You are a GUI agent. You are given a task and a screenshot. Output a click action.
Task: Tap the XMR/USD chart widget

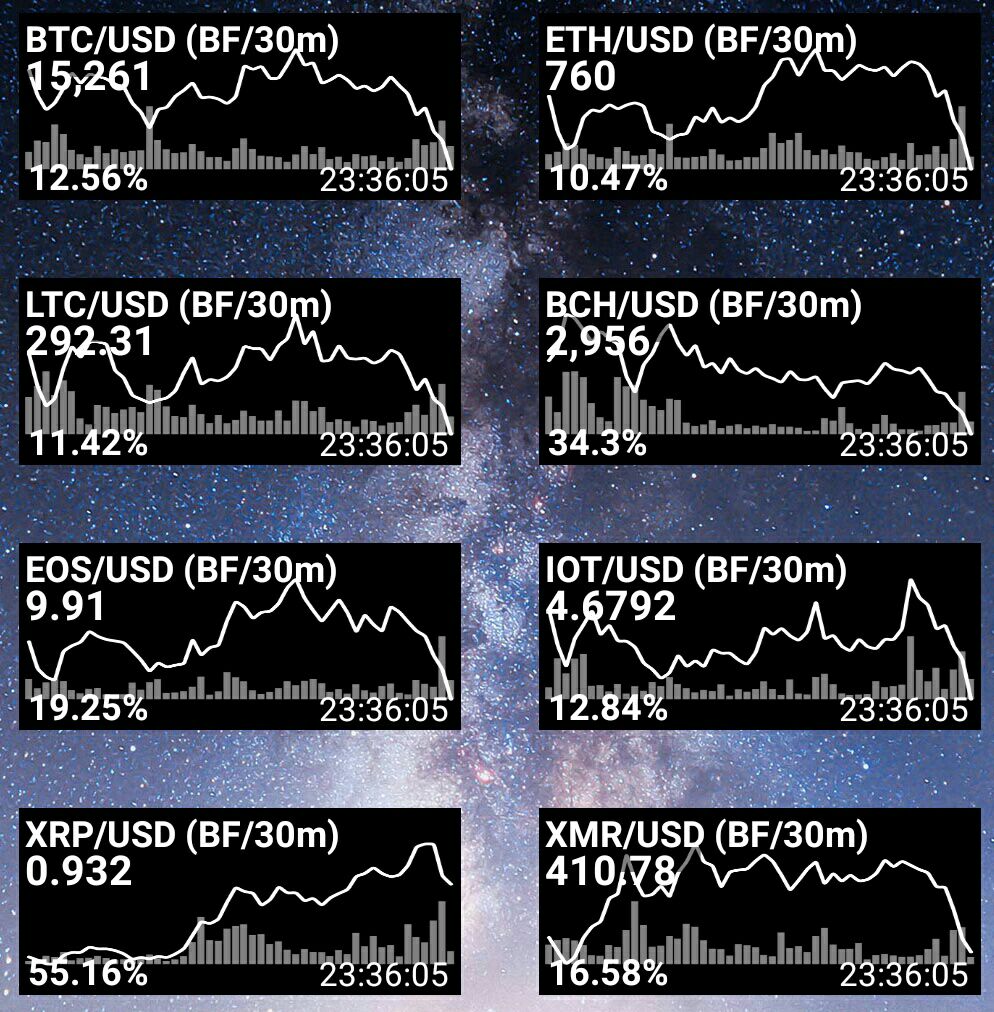[x=760, y=902]
